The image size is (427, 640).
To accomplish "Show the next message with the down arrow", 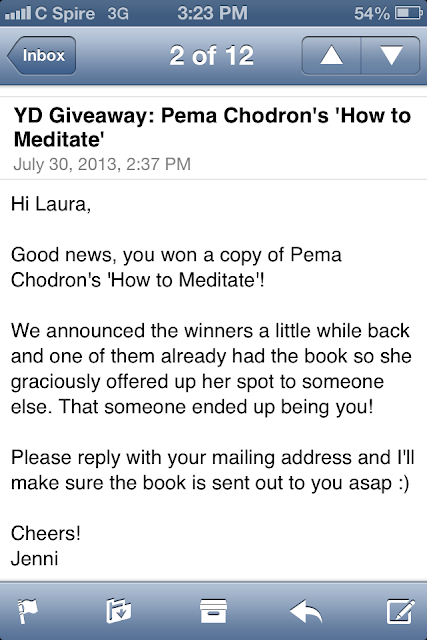I will [x=391, y=56].
